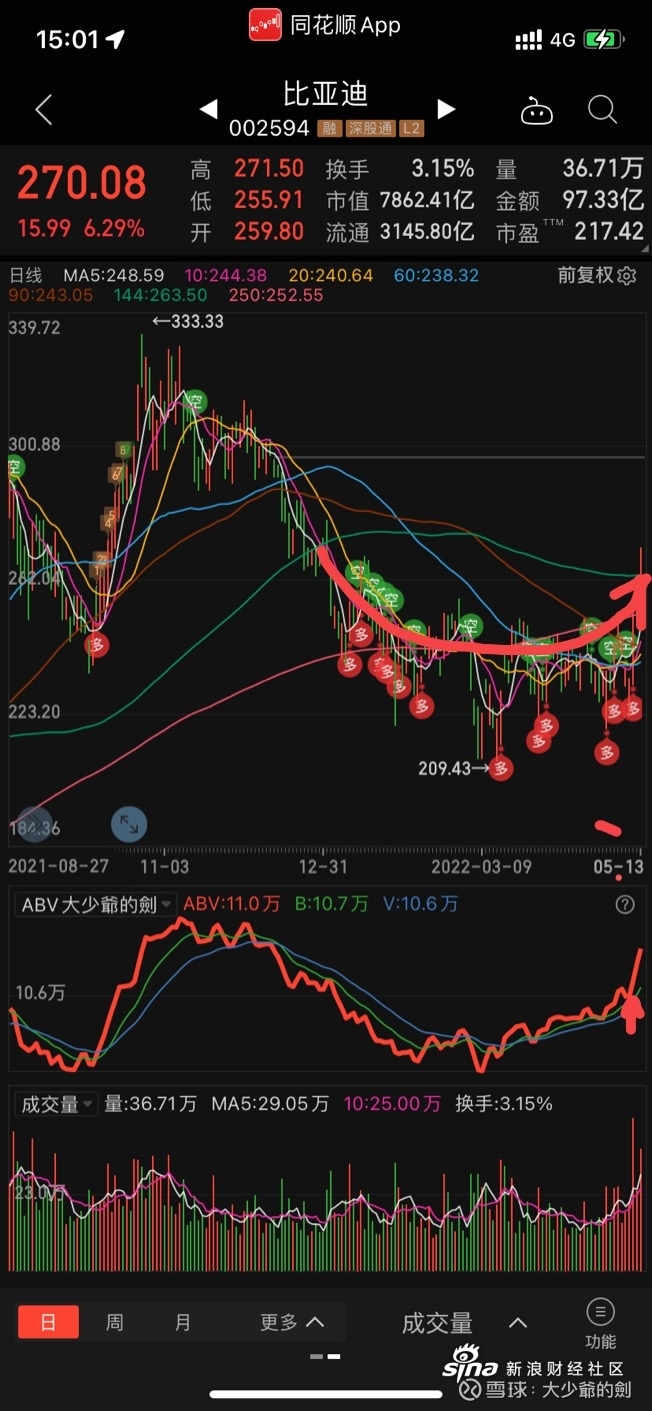Go back using the arrow

(43, 110)
